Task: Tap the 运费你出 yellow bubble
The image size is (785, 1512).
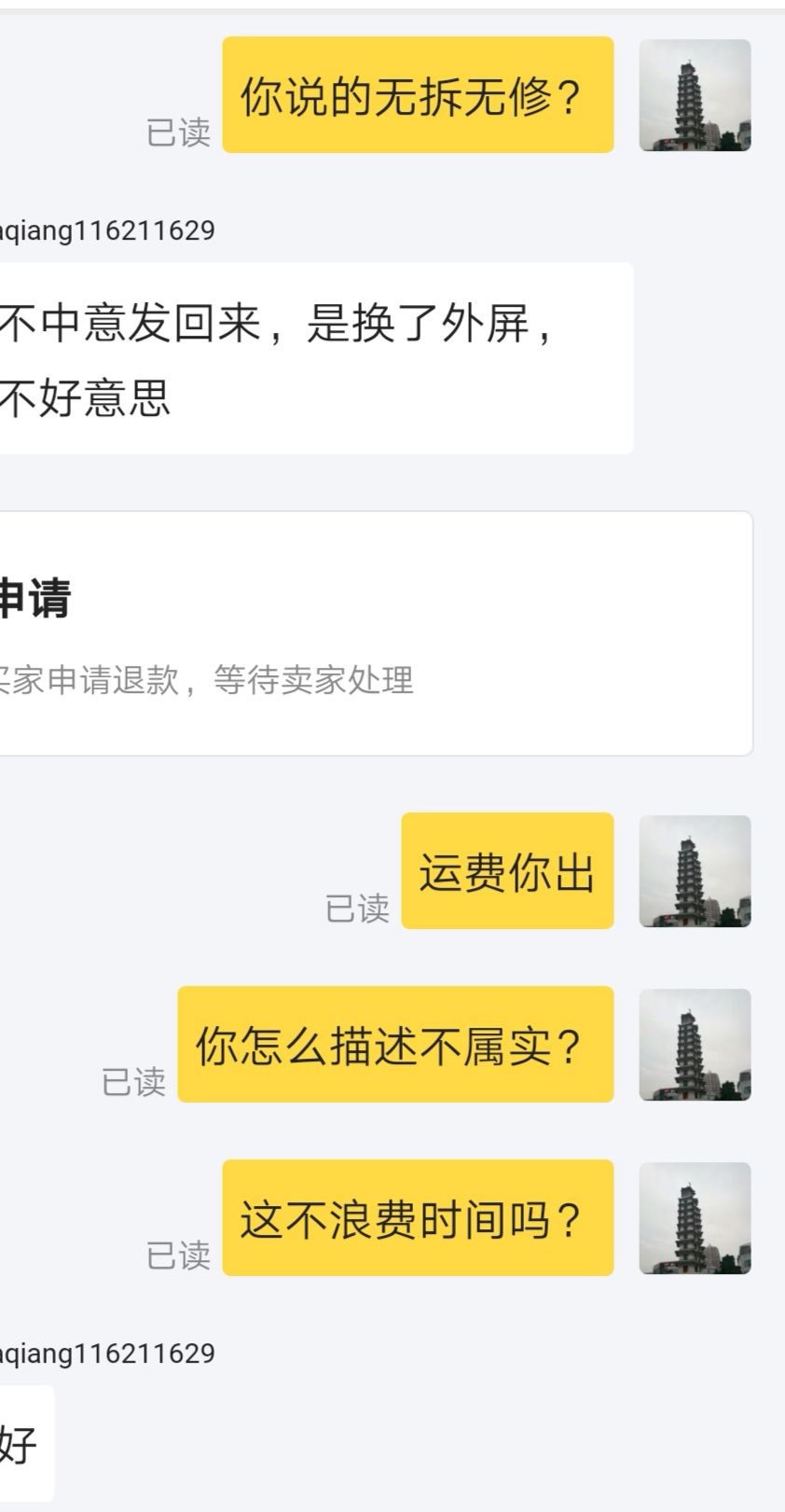Action: coord(508,872)
